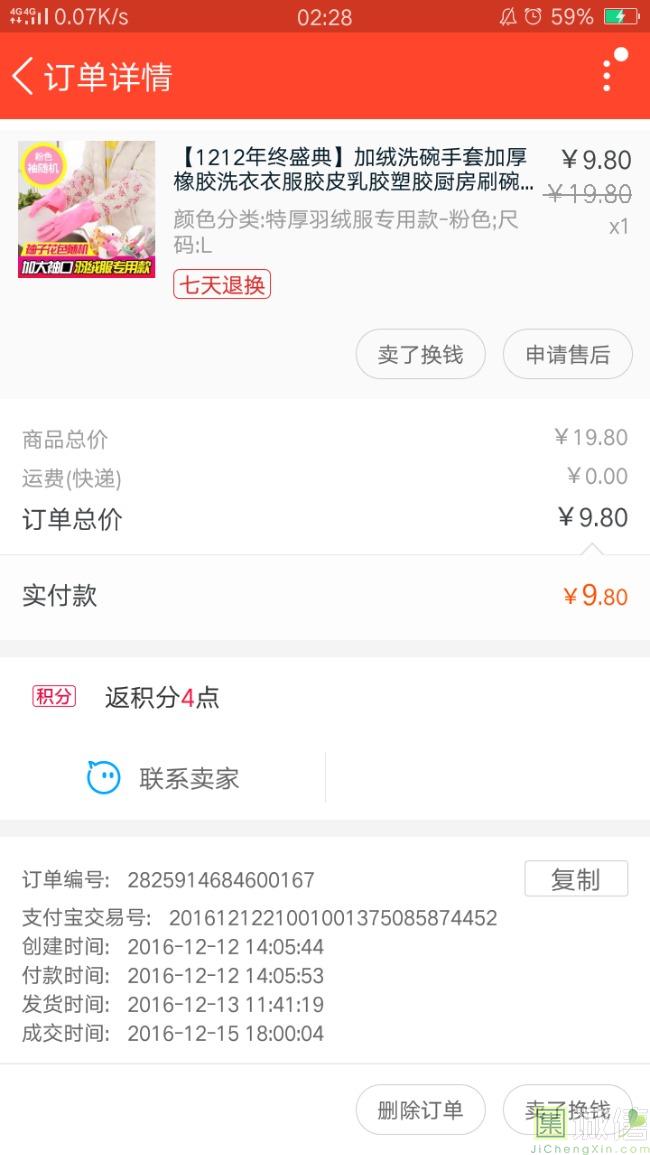Tap 申请售后 for this order
Viewport: 650px width, 1155px height.
(567, 354)
